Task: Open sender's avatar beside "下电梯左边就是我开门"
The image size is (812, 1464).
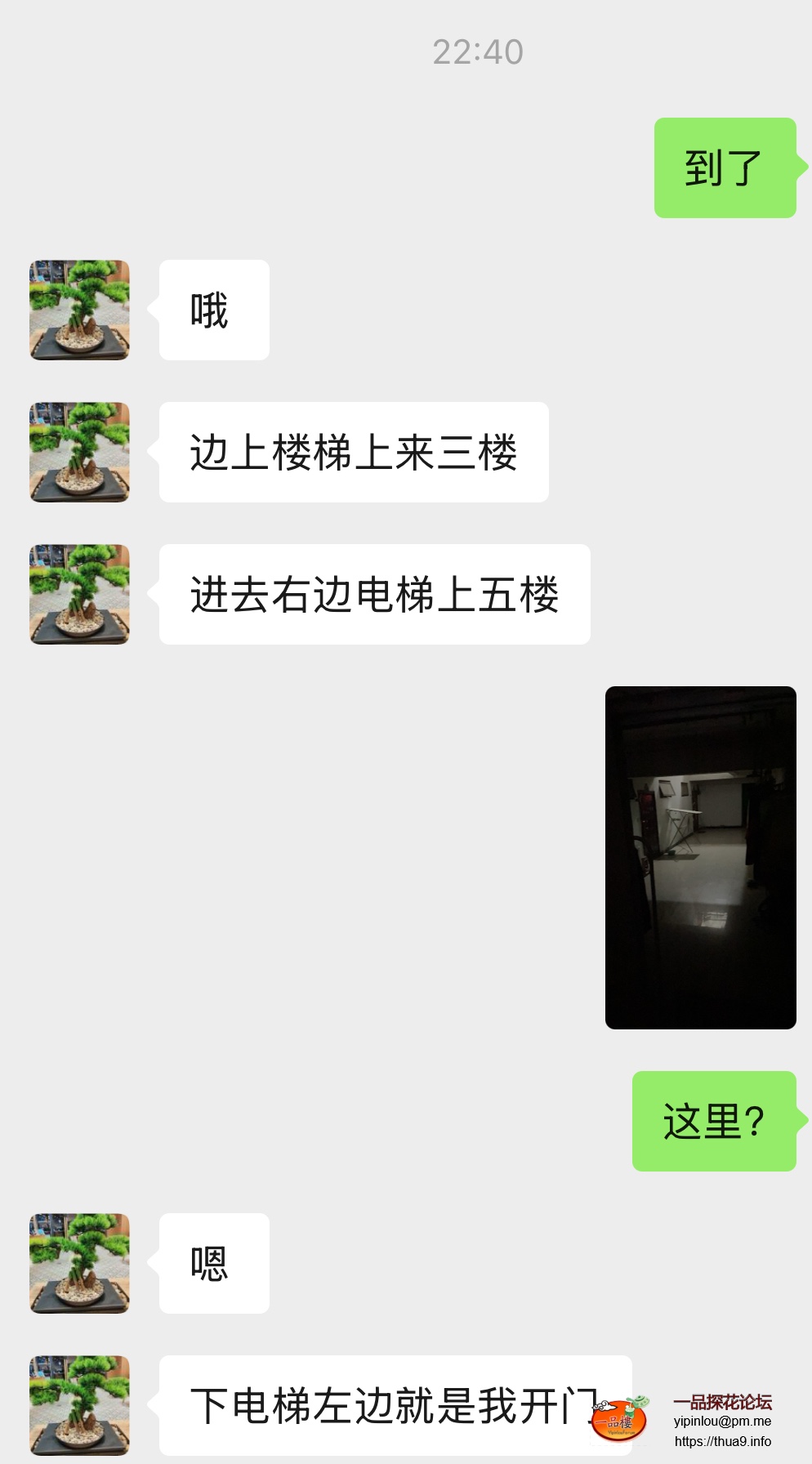Action: (79, 1405)
